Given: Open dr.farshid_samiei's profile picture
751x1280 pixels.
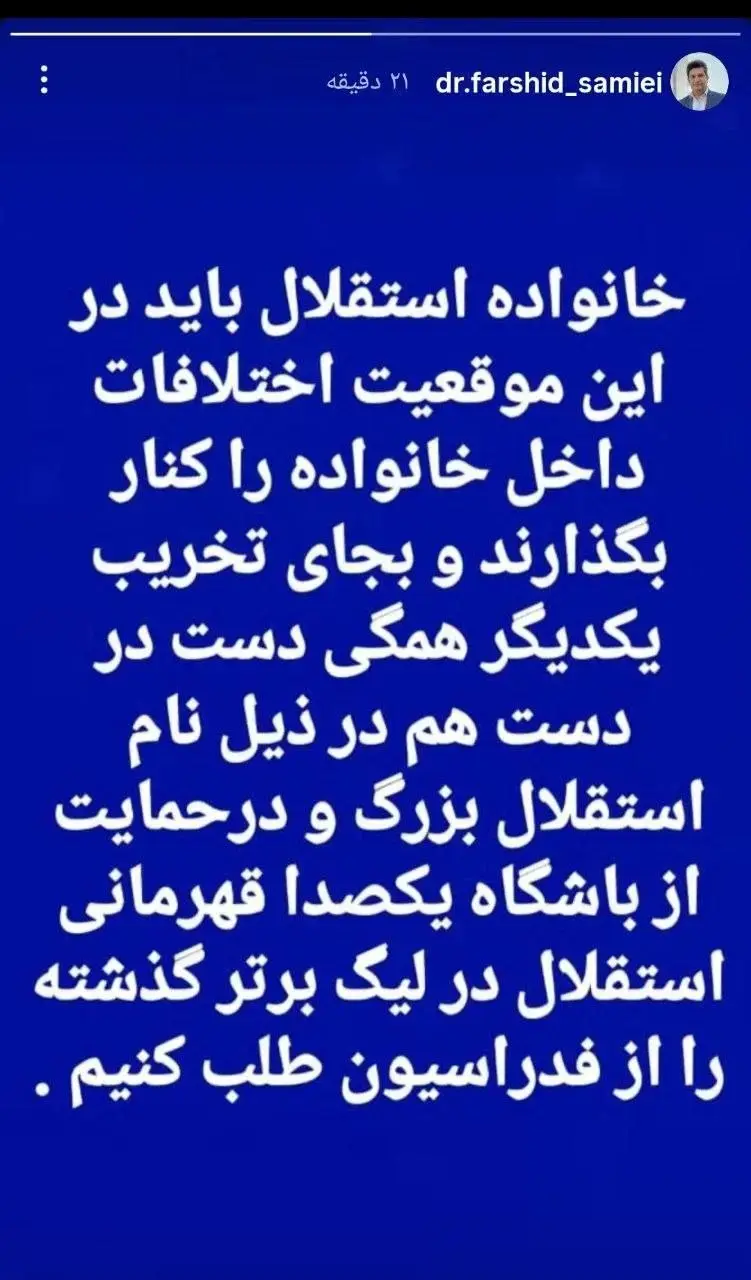Looking at the screenshot, I should tap(699, 81).
